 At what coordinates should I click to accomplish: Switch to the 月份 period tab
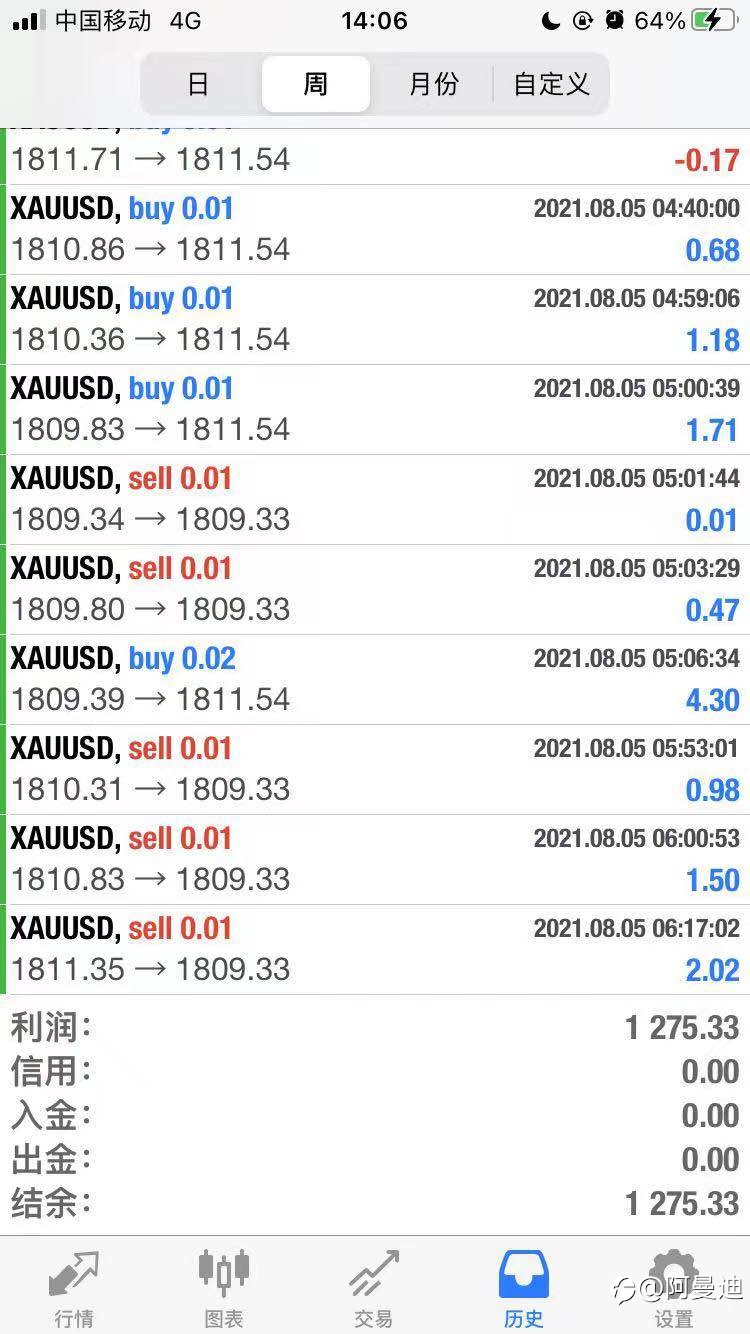tap(433, 84)
